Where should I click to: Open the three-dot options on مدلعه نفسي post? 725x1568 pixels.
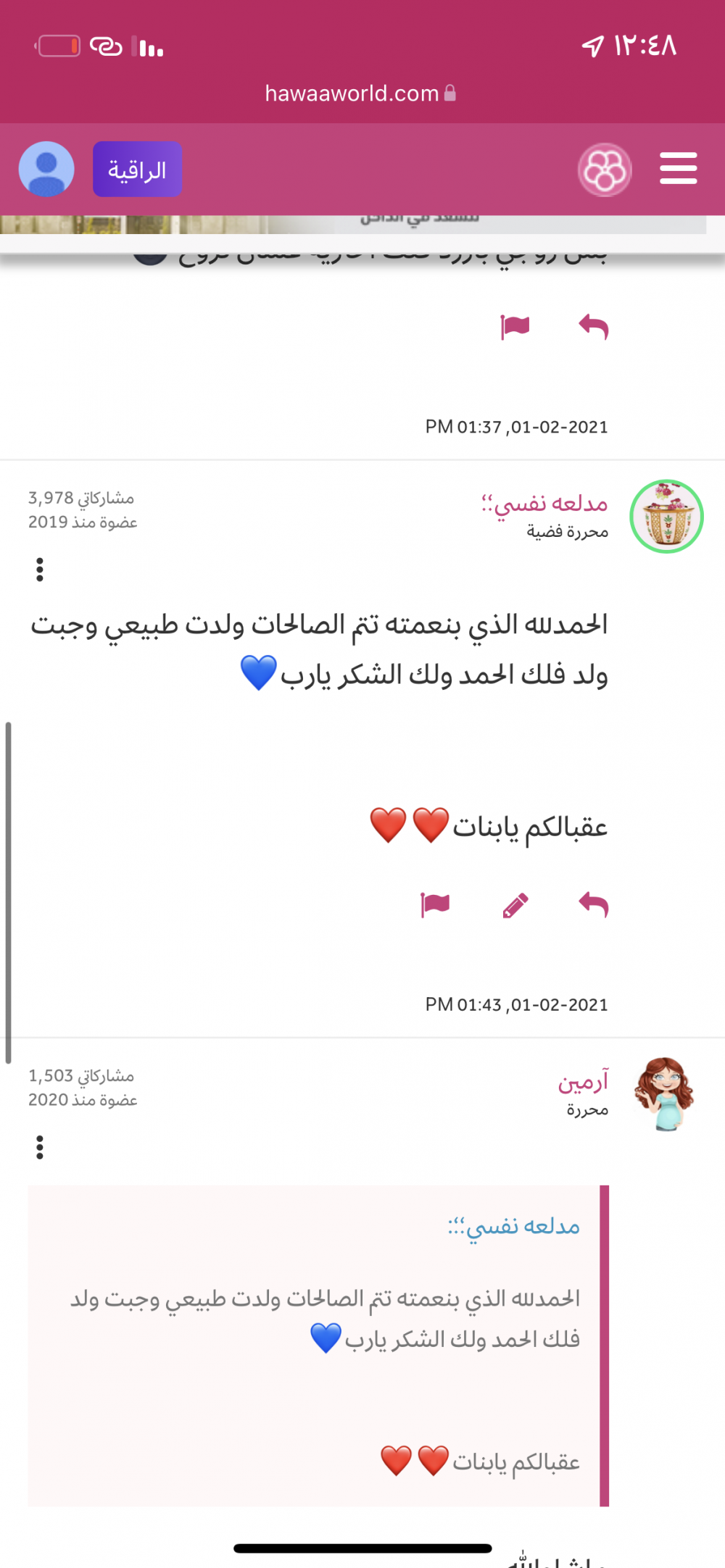[x=40, y=570]
